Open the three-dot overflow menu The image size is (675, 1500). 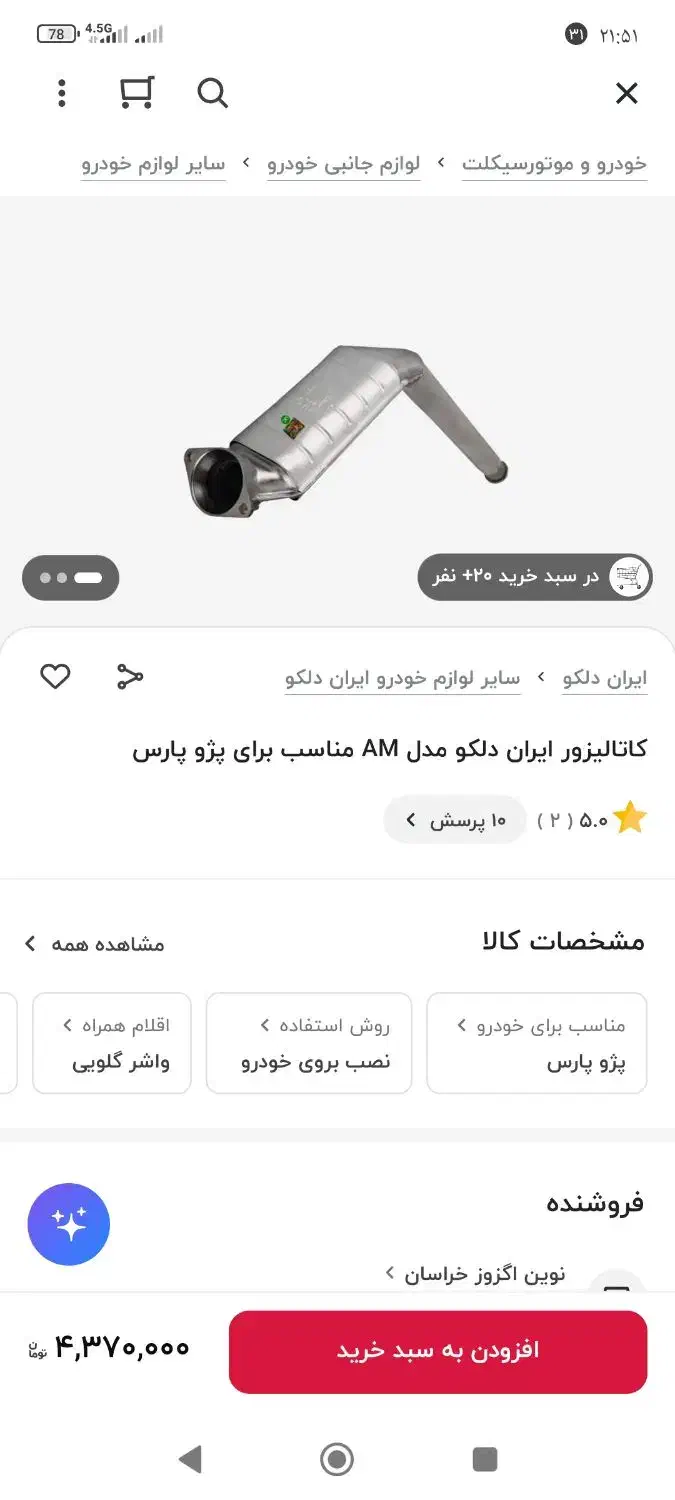click(62, 94)
